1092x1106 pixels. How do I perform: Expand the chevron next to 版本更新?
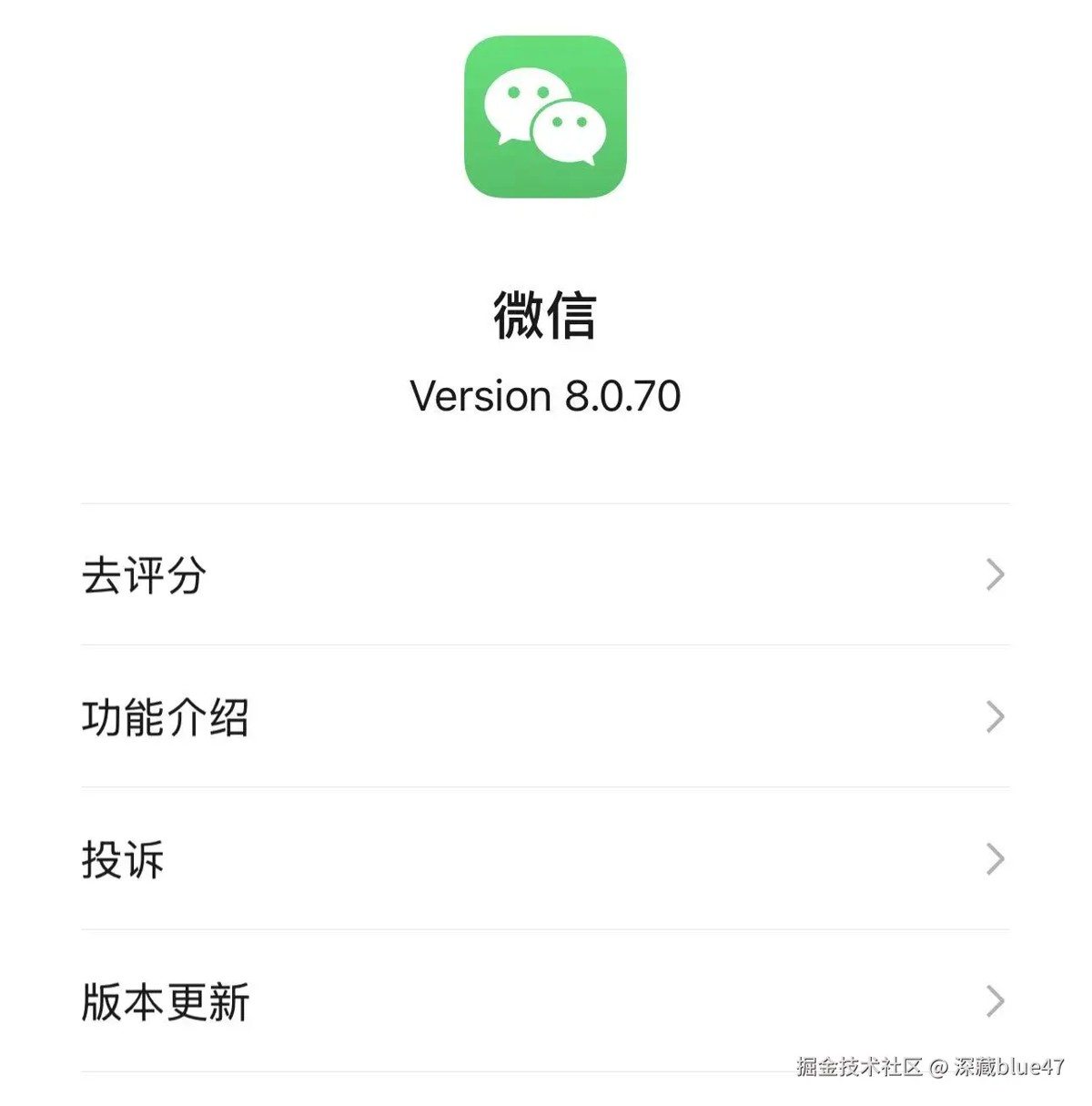(x=994, y=1002)
